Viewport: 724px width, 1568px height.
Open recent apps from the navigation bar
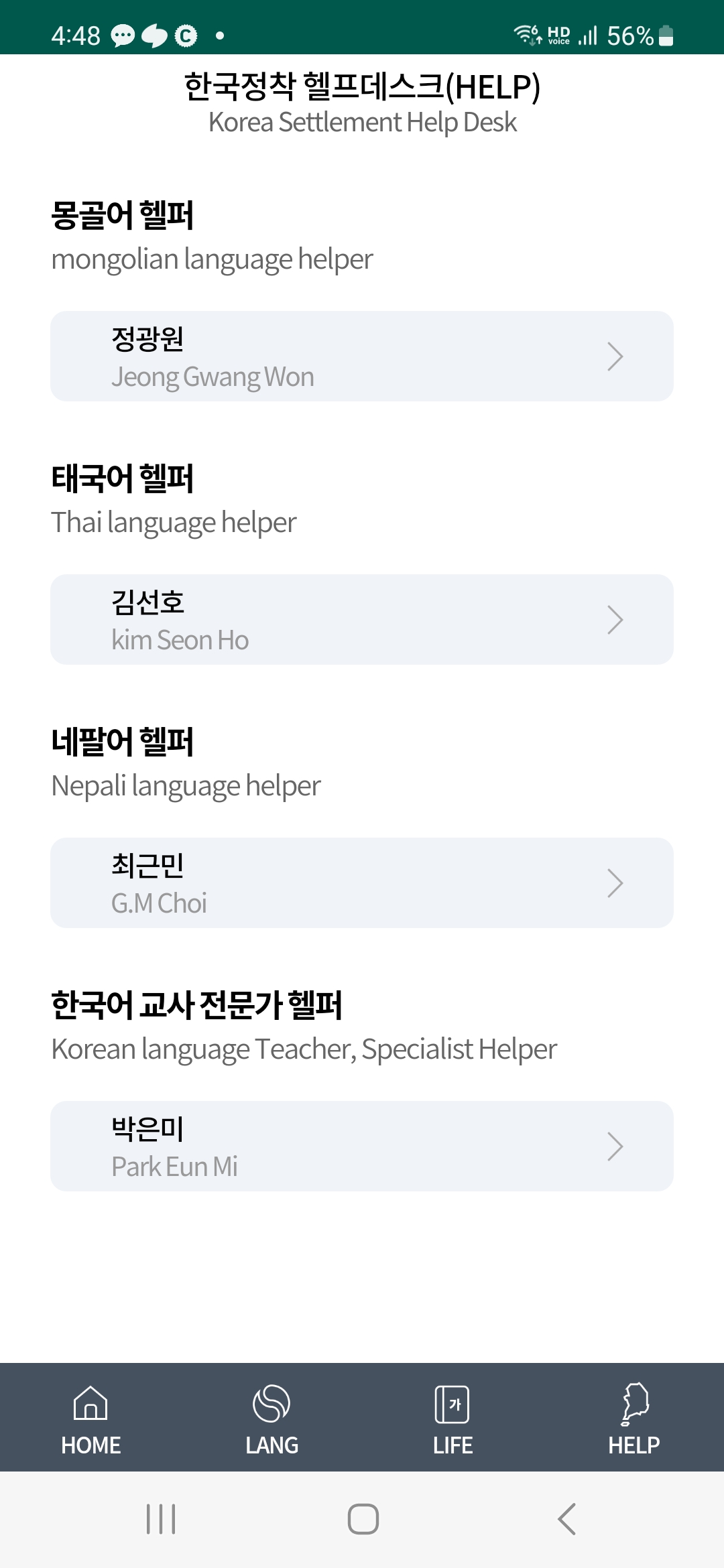click(x=161, y=1519)
